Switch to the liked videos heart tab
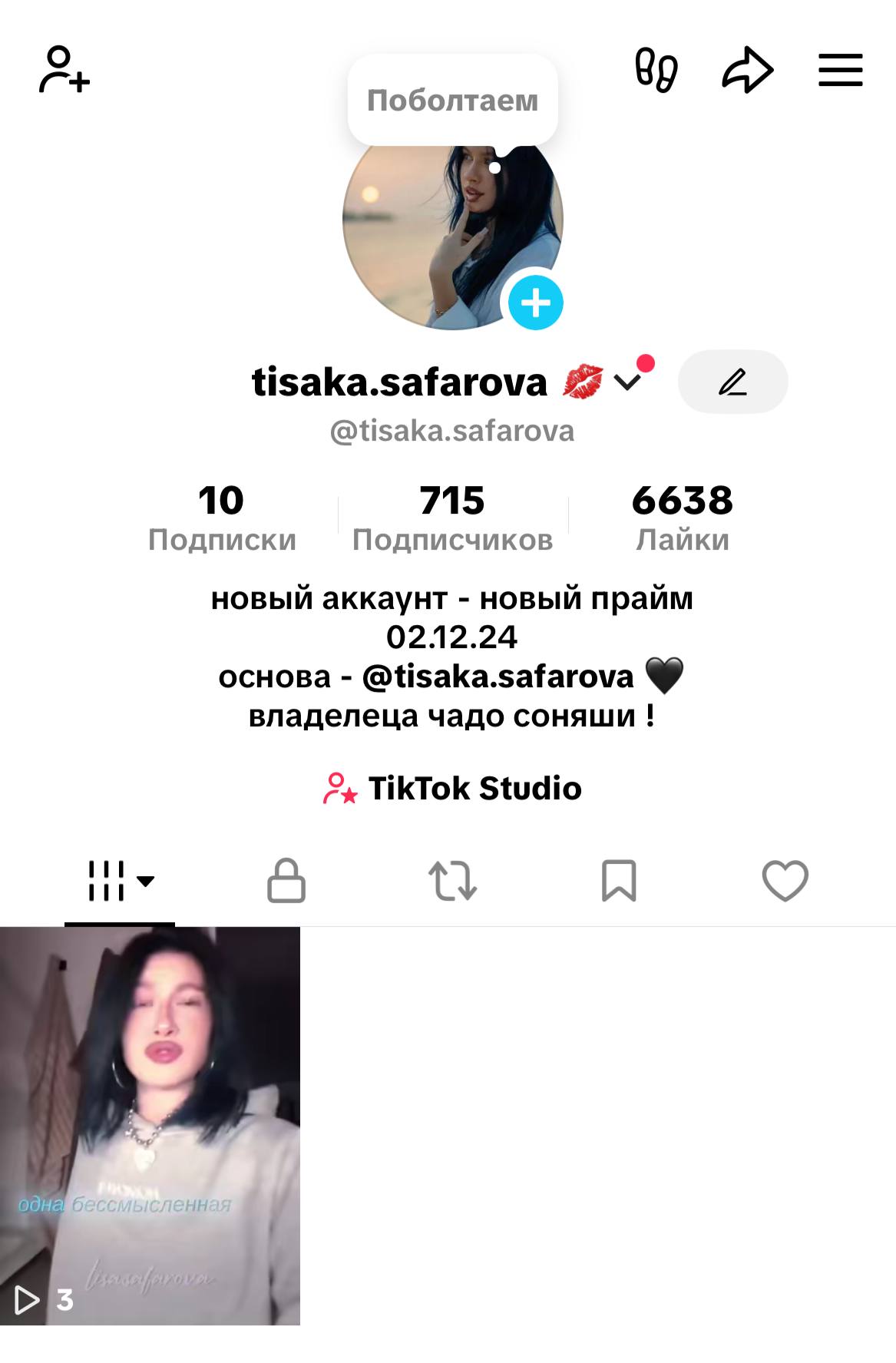 click(x=785, y=880)
